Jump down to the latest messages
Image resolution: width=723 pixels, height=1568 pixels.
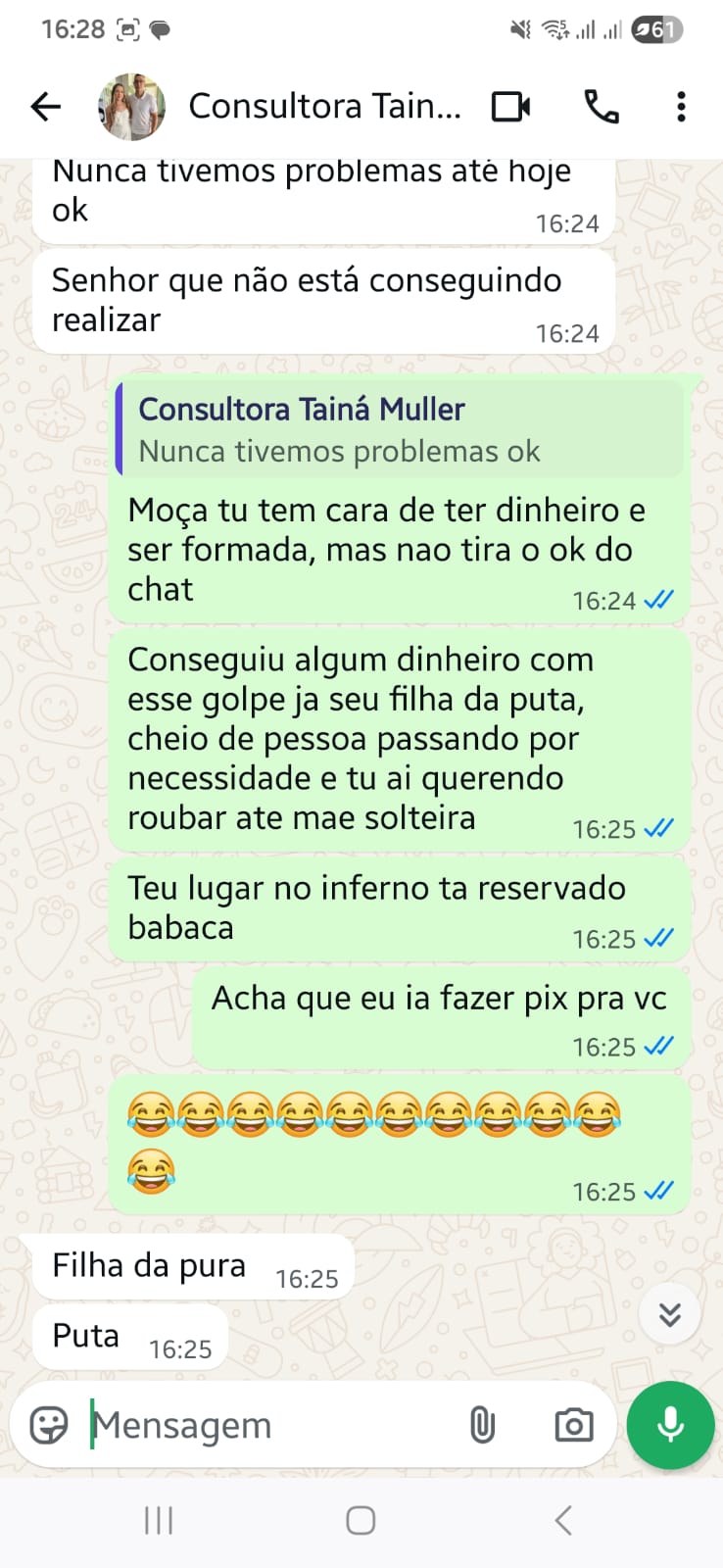[669, 1314]
